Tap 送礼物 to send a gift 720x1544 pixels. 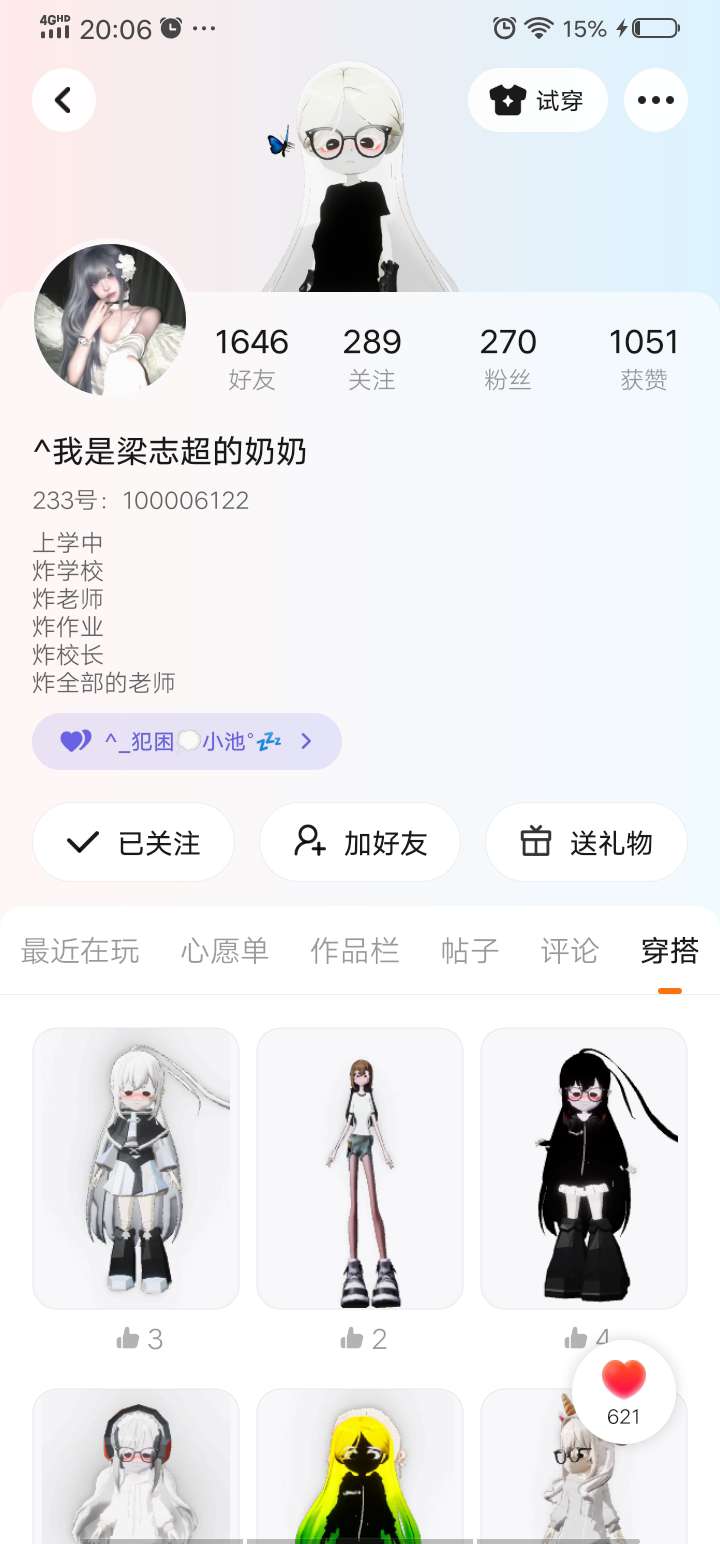coord(586,843)
